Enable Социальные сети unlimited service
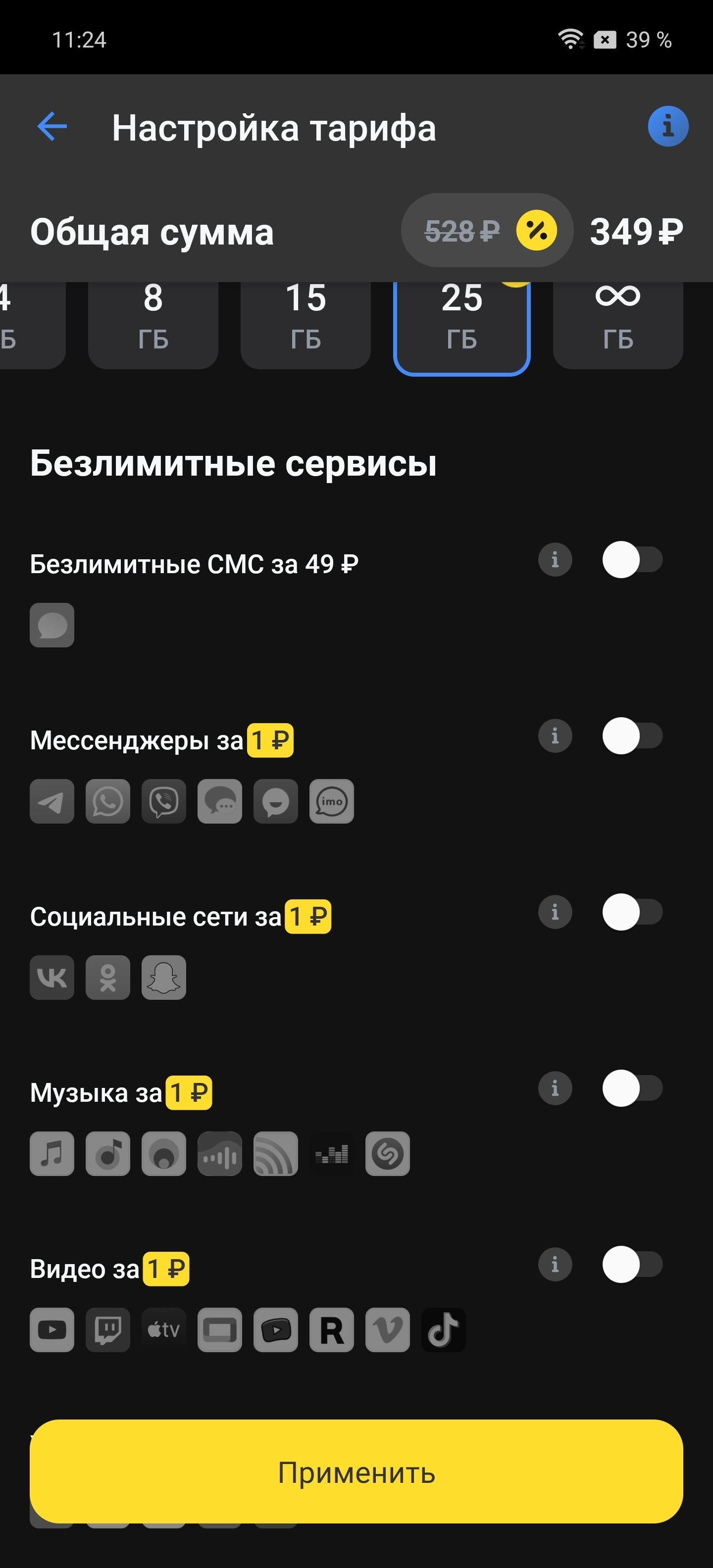The width and height of the screenshot is (713, 1568). 633,912
